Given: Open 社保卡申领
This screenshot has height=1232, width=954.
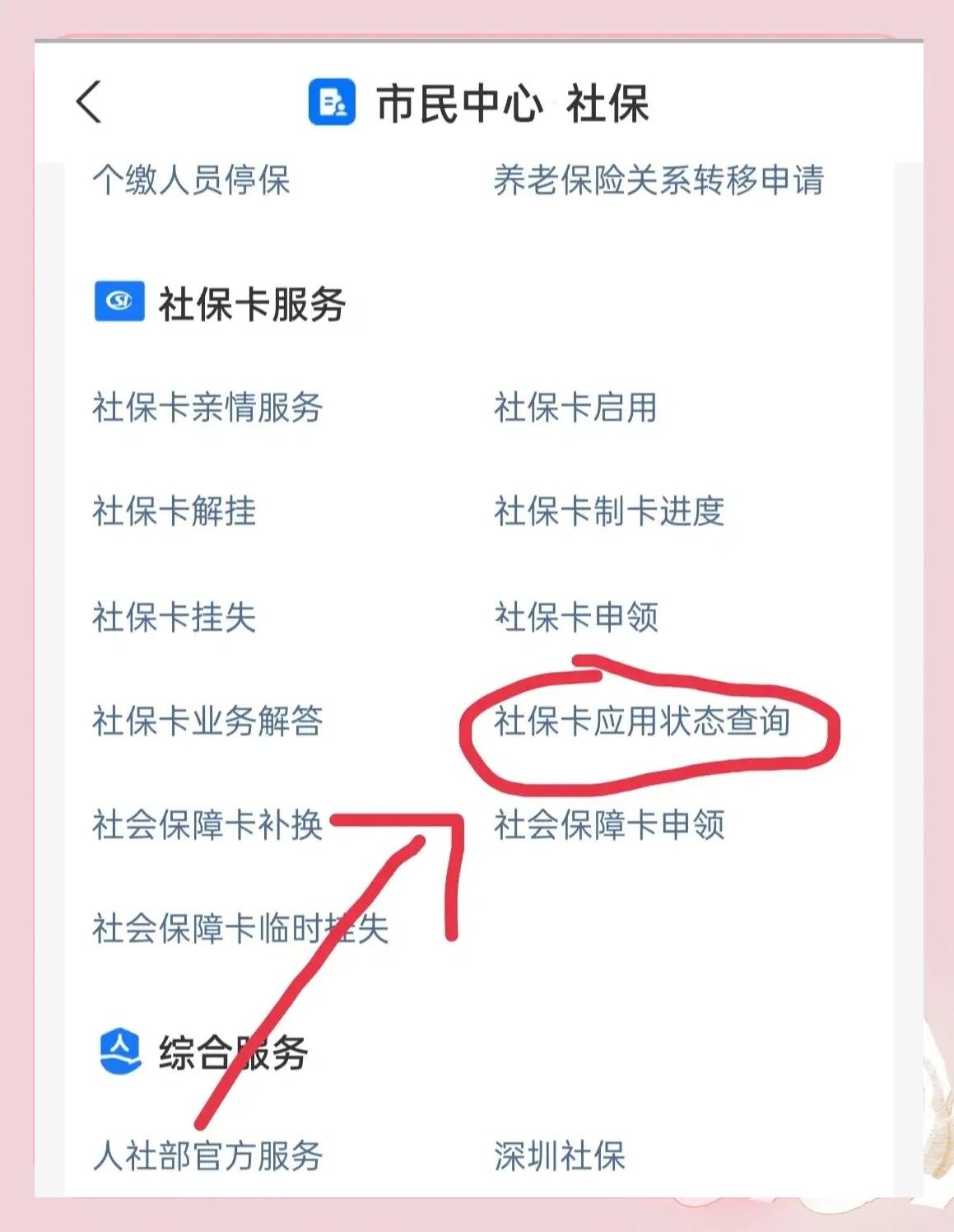Looking at the screenshot, I should click(575, 618).
